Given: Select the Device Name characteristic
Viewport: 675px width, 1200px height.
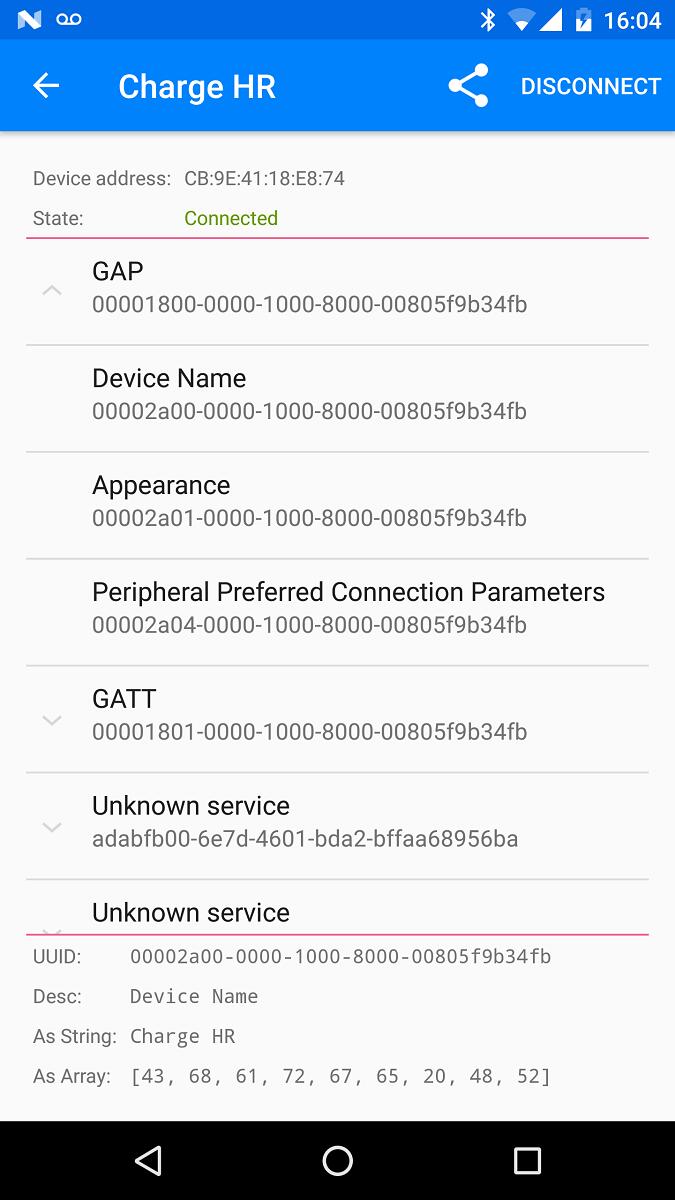Looking at the screenshot, I should pyautogui.click(x=337, y=399).
